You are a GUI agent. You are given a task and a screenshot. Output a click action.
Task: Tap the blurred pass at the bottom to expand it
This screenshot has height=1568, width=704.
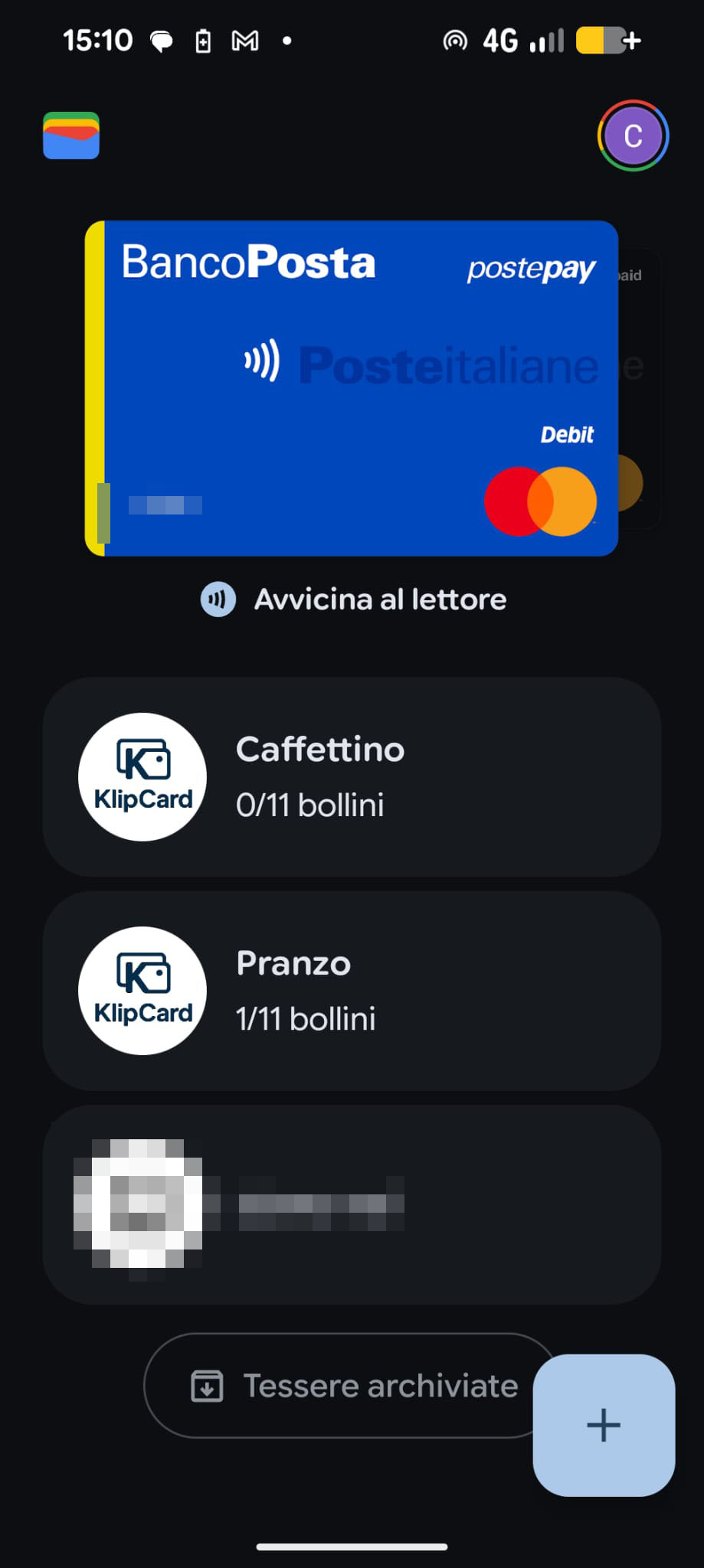pyautogui.click(x=352, y=1206)
